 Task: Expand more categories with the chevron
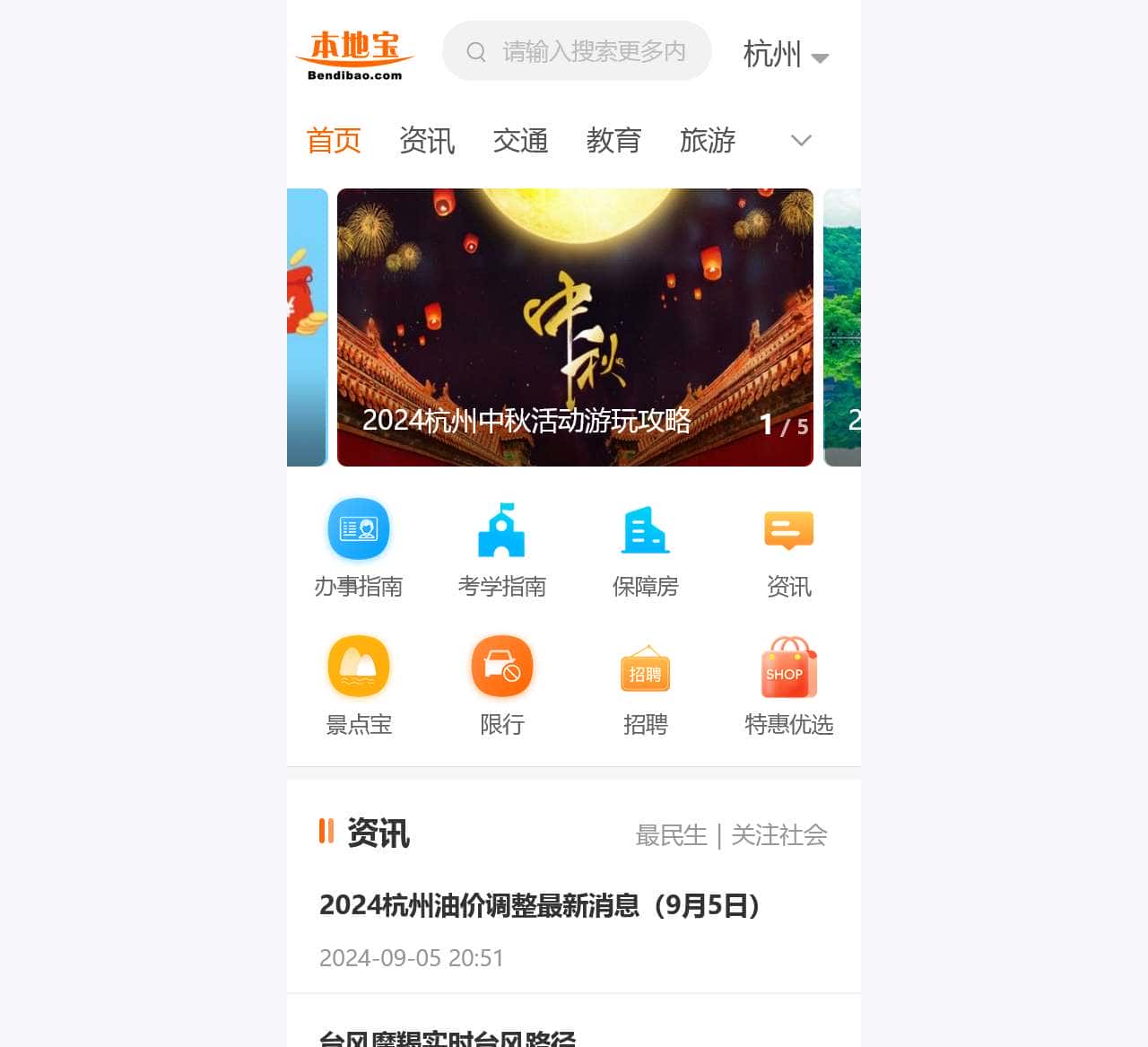[801, 140]
